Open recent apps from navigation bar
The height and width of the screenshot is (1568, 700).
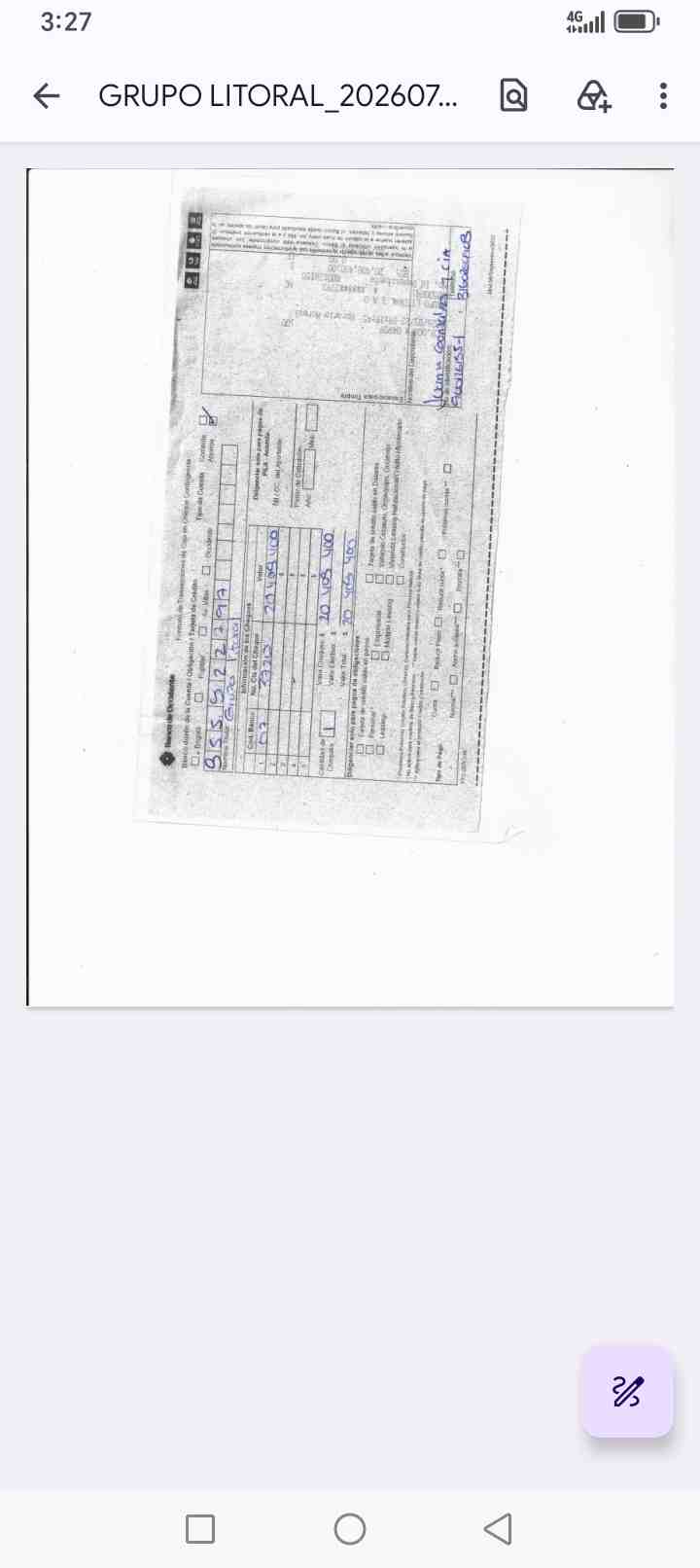coord(200,1529)
